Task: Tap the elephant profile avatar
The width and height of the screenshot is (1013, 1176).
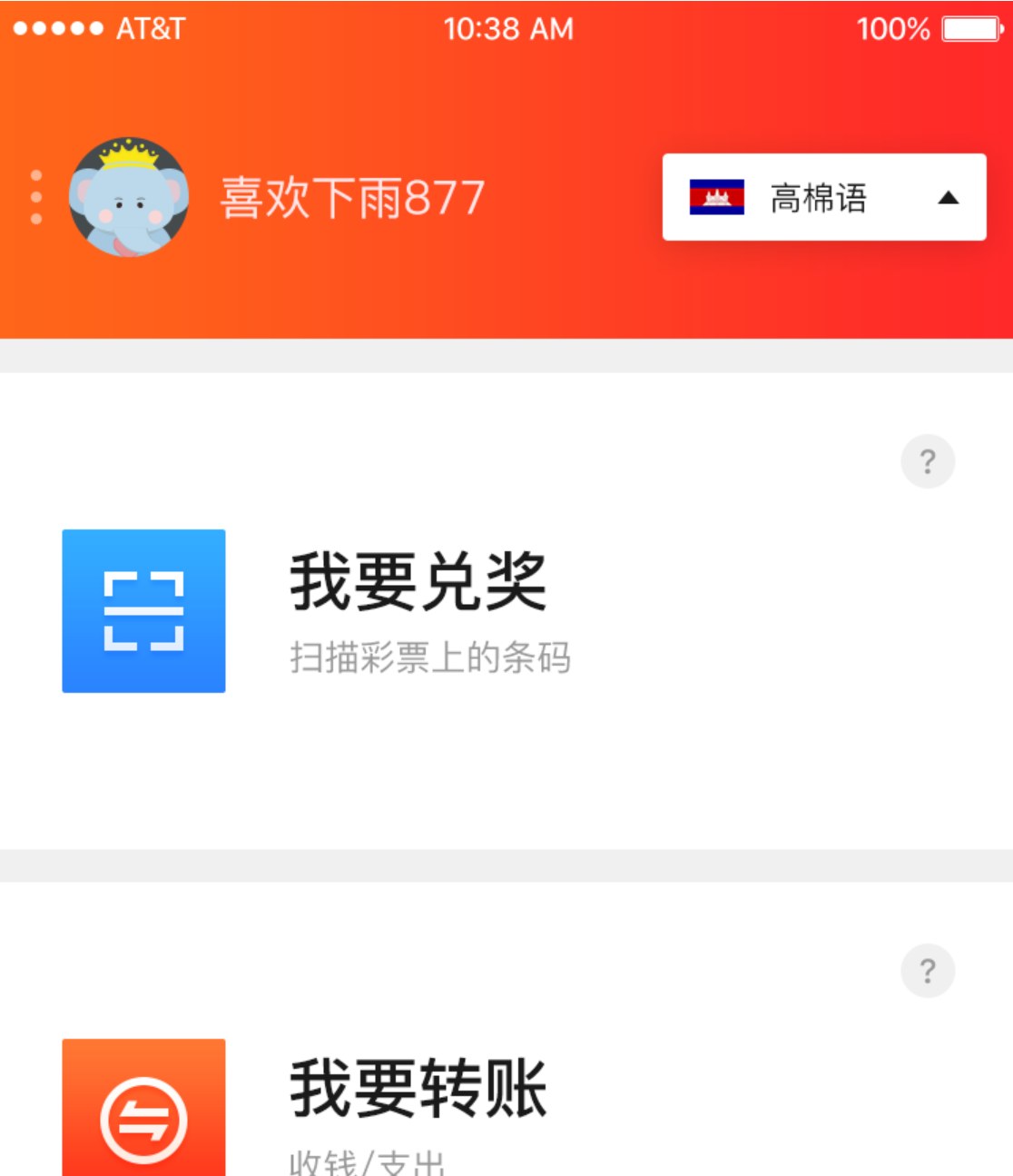Action: coord(129,197)
